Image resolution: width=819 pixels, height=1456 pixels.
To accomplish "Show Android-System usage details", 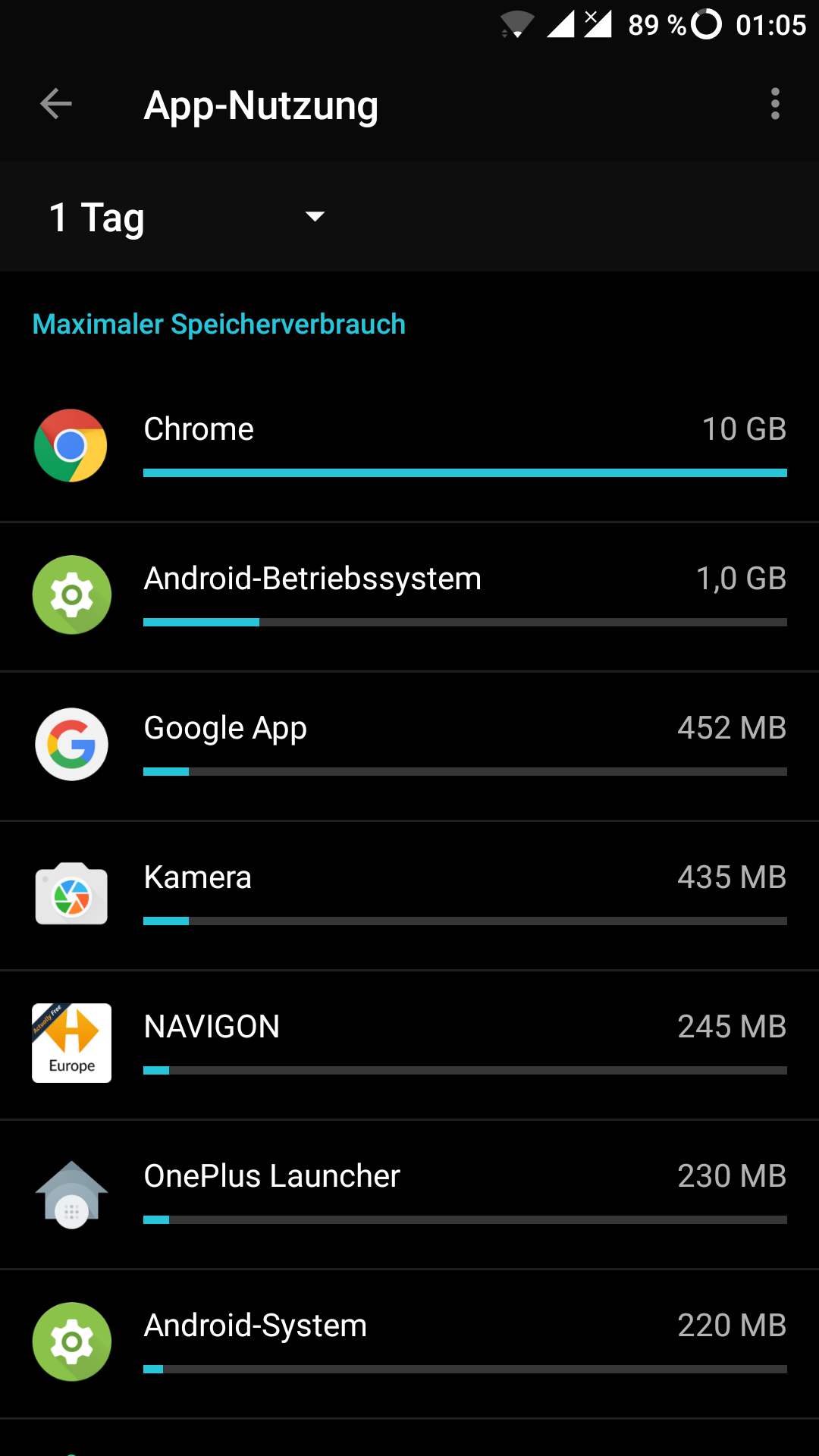I will pyautogui.click(x=409, y=1344).
